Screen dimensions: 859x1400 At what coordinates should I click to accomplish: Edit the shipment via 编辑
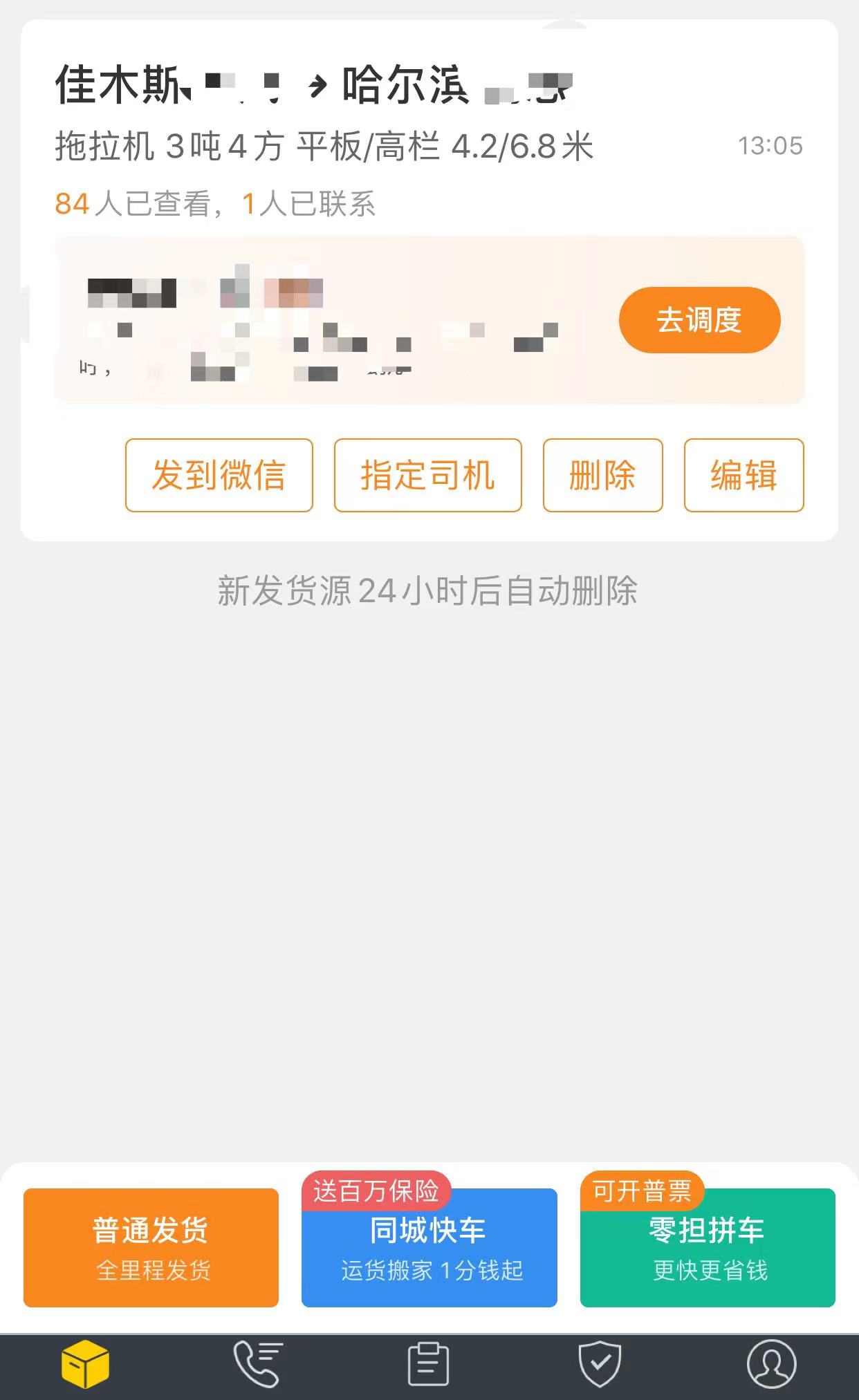743,476
